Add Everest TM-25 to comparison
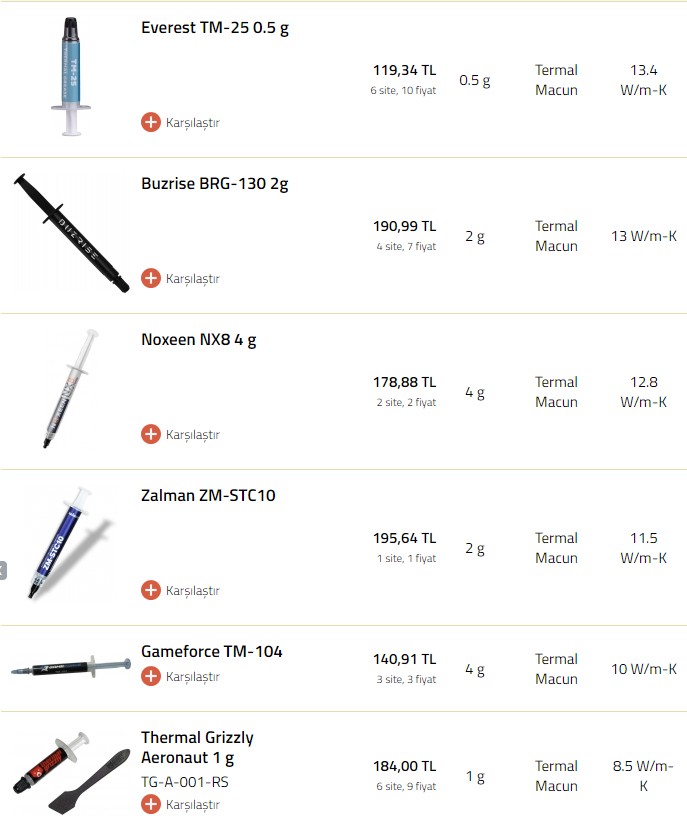The width and height of the screenshot is (687, 838). pos(181,123)
